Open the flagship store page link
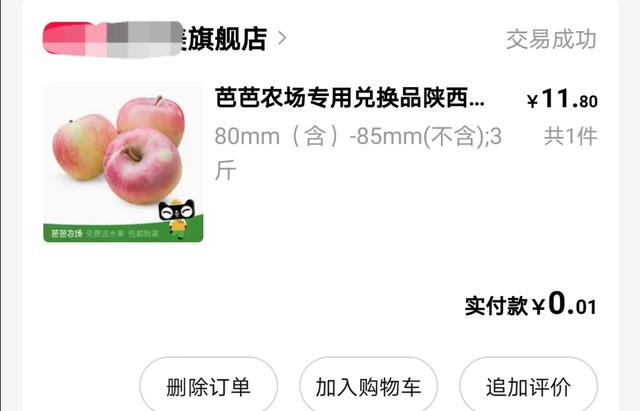 pyautogui.click(x=165, y=38)
